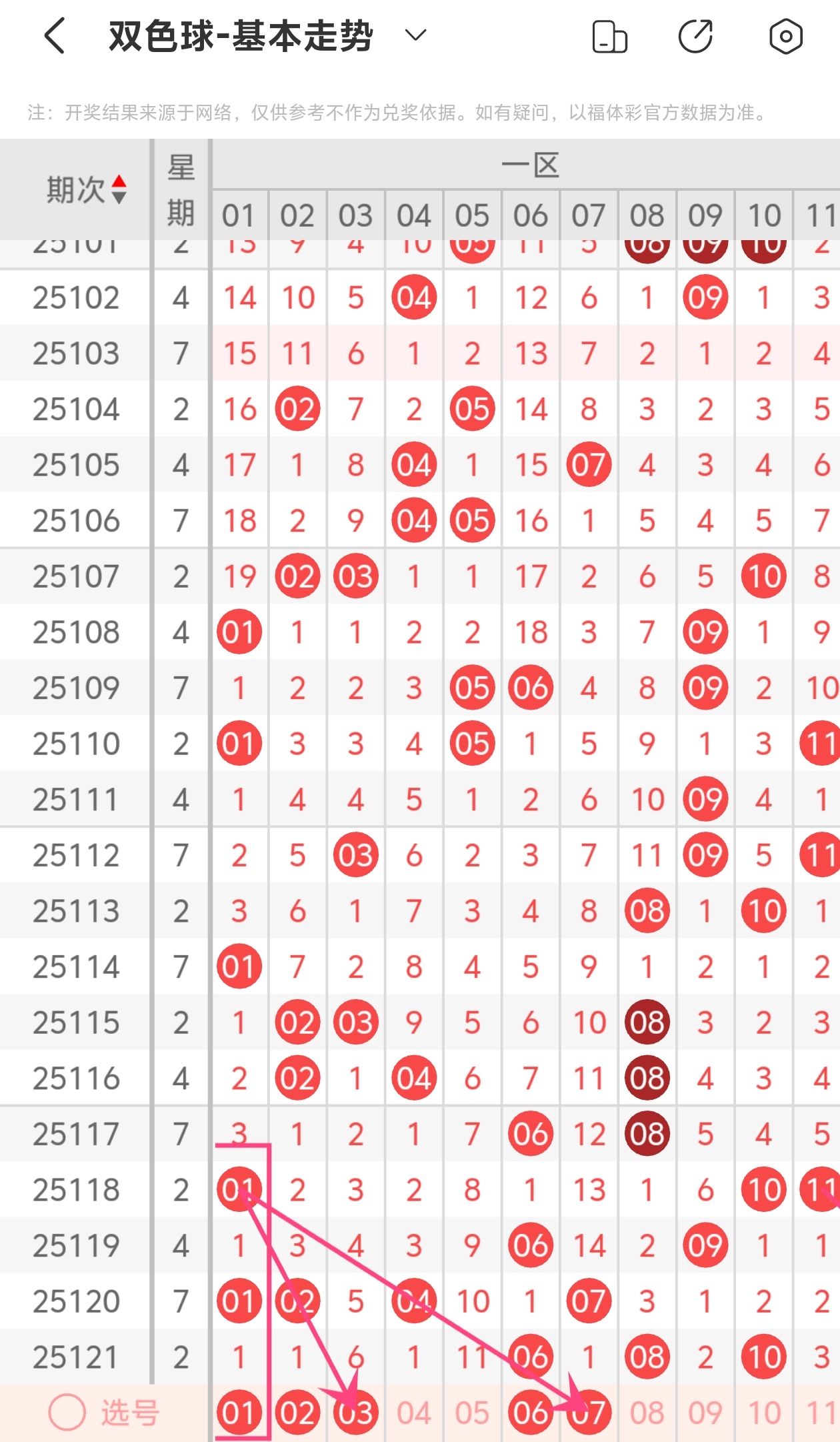Deselect number 03 in the 选号 row
Image resolution: width=840 pixels, height=1442 pixels.
click(355, 1413)
